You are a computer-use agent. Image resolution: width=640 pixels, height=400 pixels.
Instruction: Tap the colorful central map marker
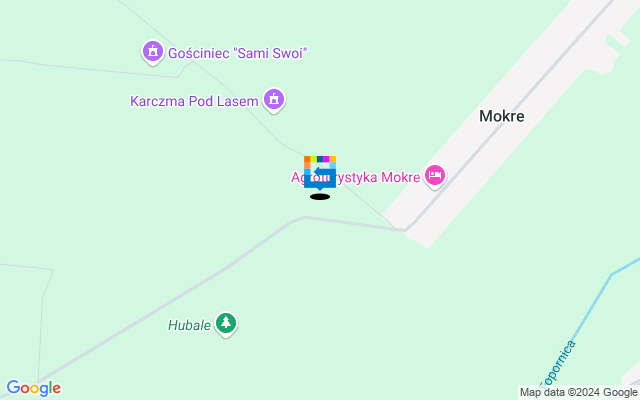tap(320, 172)
